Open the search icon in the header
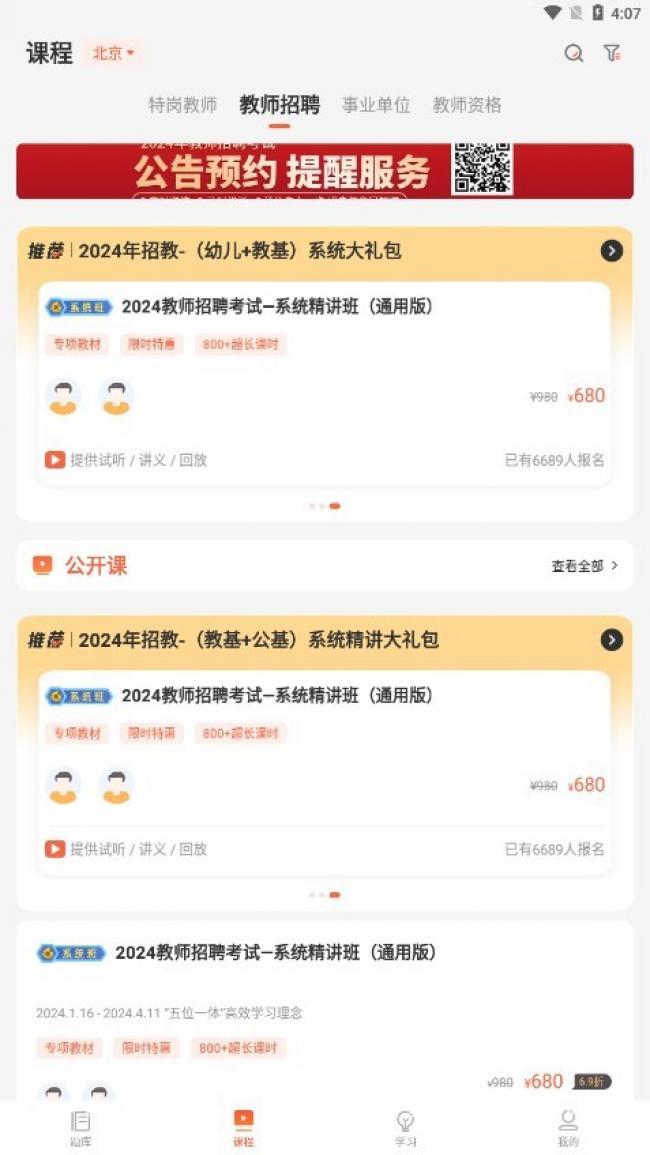Image resolution: width=650 pixels, height=1155 pixels. (573, 54)
